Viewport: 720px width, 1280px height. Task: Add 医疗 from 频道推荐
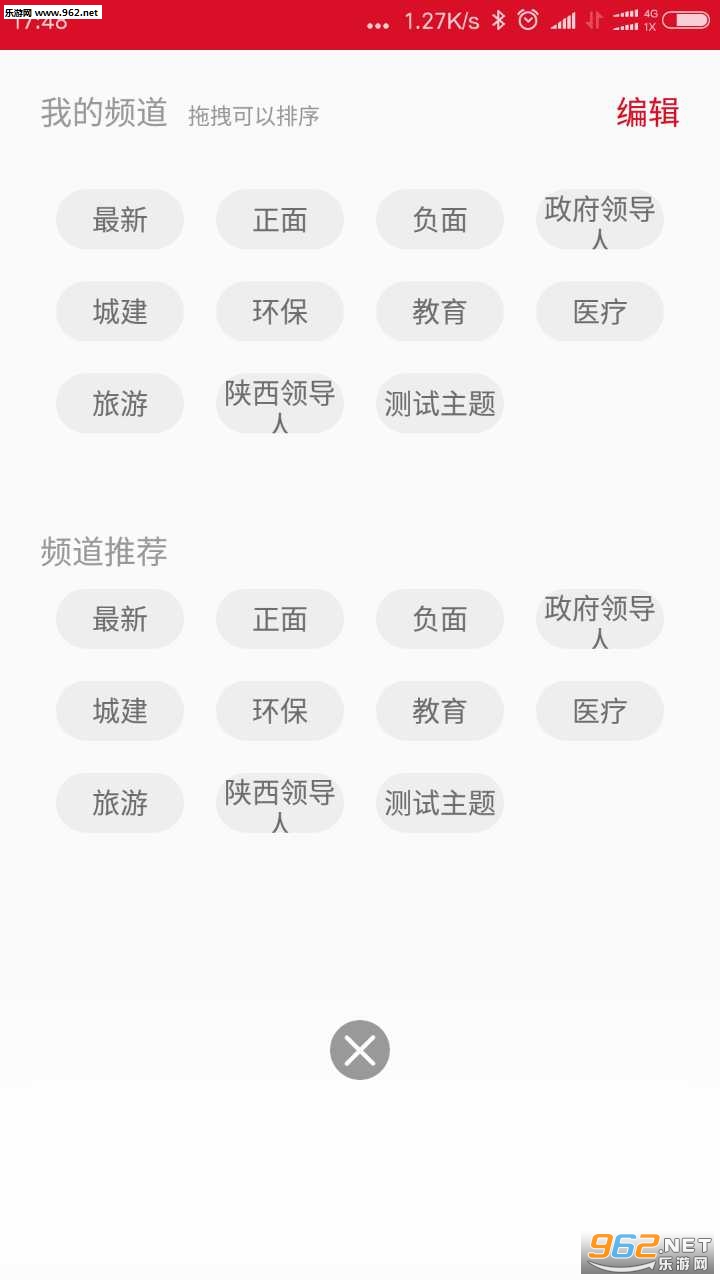[600, 711]
